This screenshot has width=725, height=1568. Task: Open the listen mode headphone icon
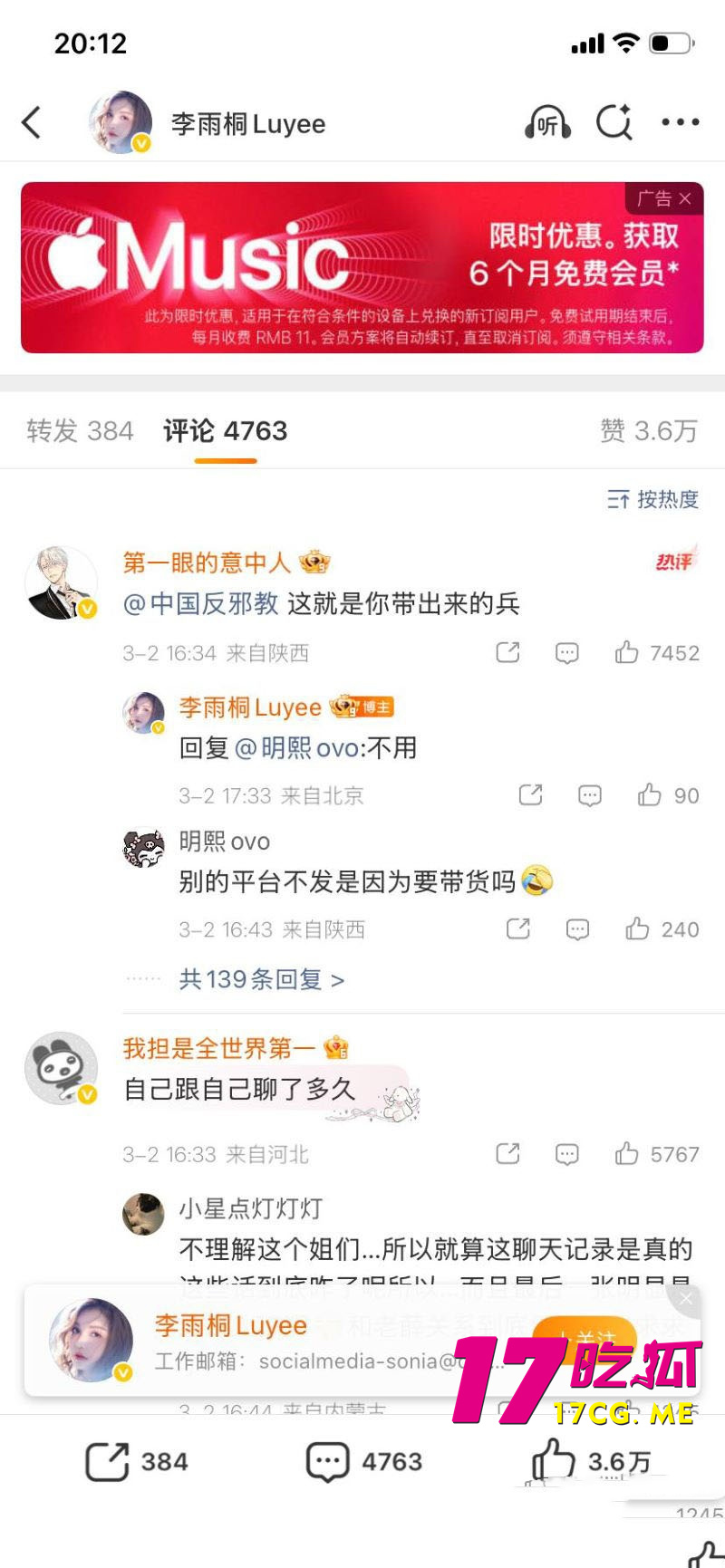(x=548, y=123)
